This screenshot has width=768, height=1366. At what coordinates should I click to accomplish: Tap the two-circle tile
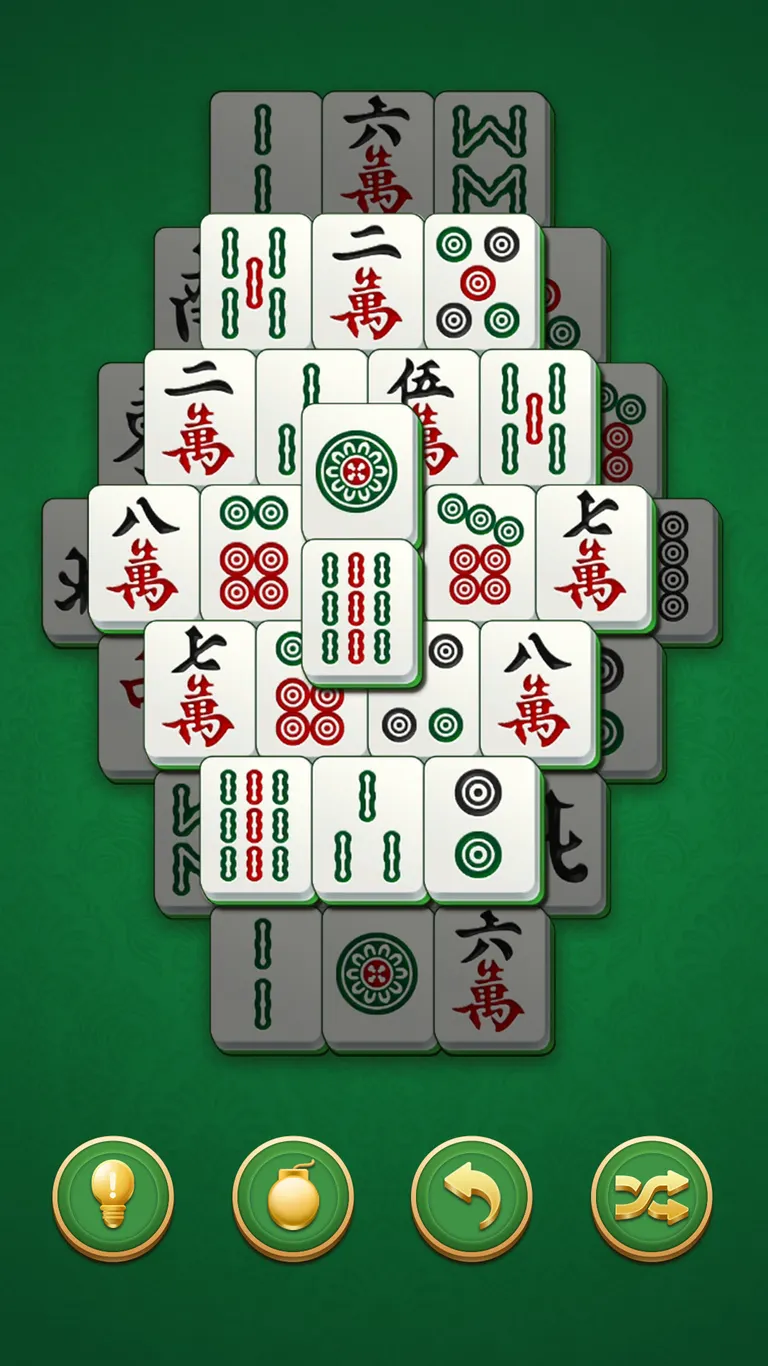[x=479, y=827]
